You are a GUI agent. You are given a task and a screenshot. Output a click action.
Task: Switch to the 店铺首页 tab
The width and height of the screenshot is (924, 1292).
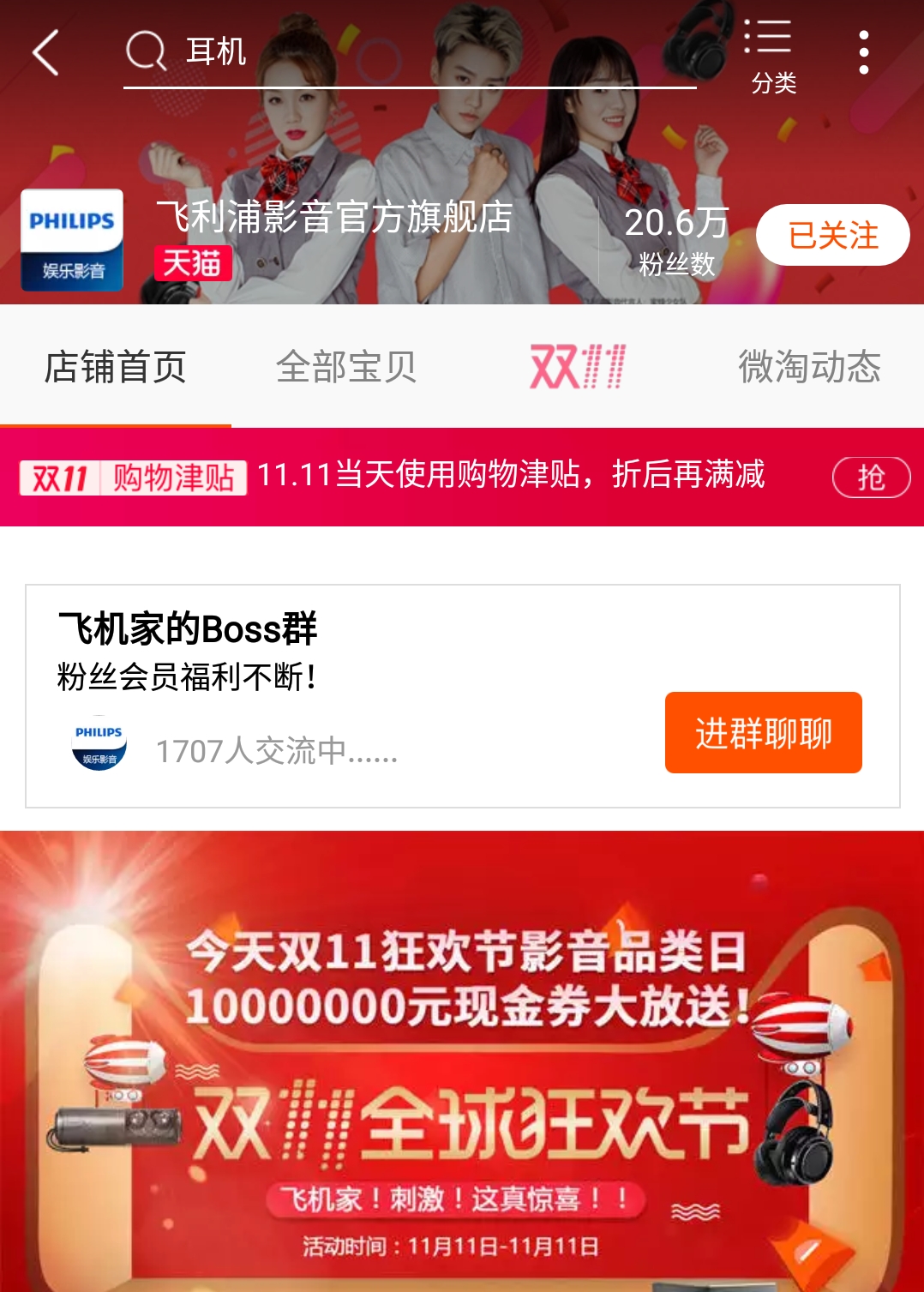click(x=116, y=367)
